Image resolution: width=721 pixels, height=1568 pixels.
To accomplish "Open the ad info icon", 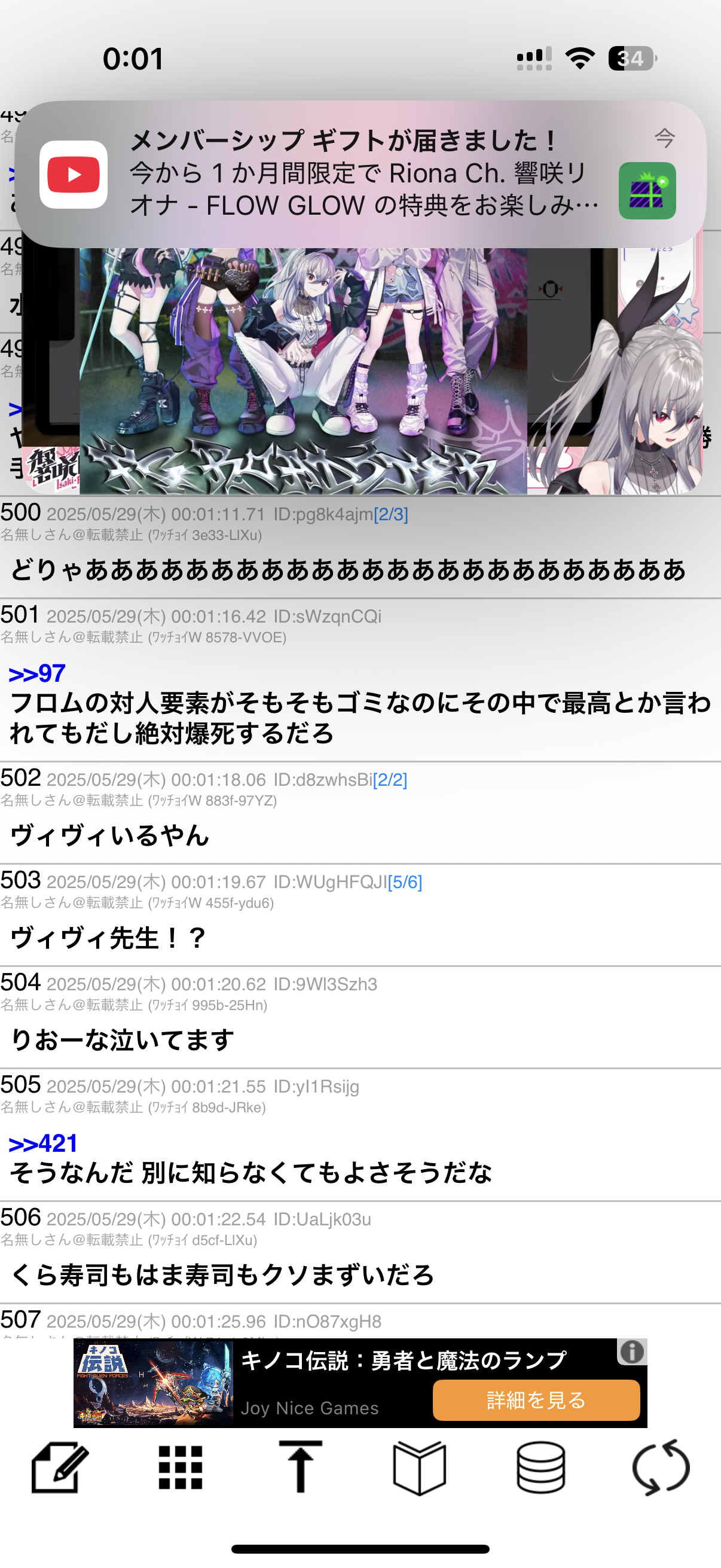I will click(x=632, y=1352).
